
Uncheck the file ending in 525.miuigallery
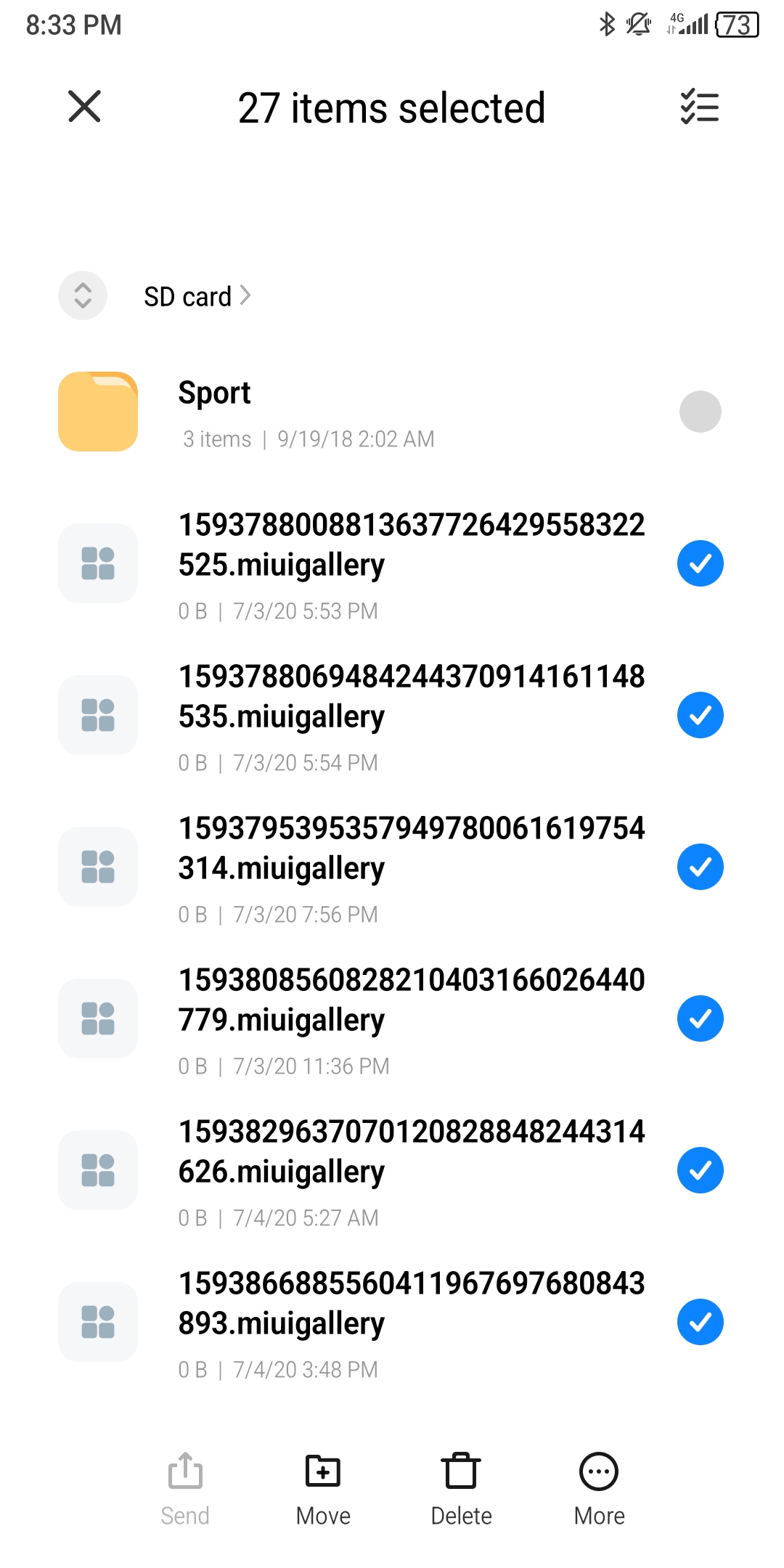701,563
